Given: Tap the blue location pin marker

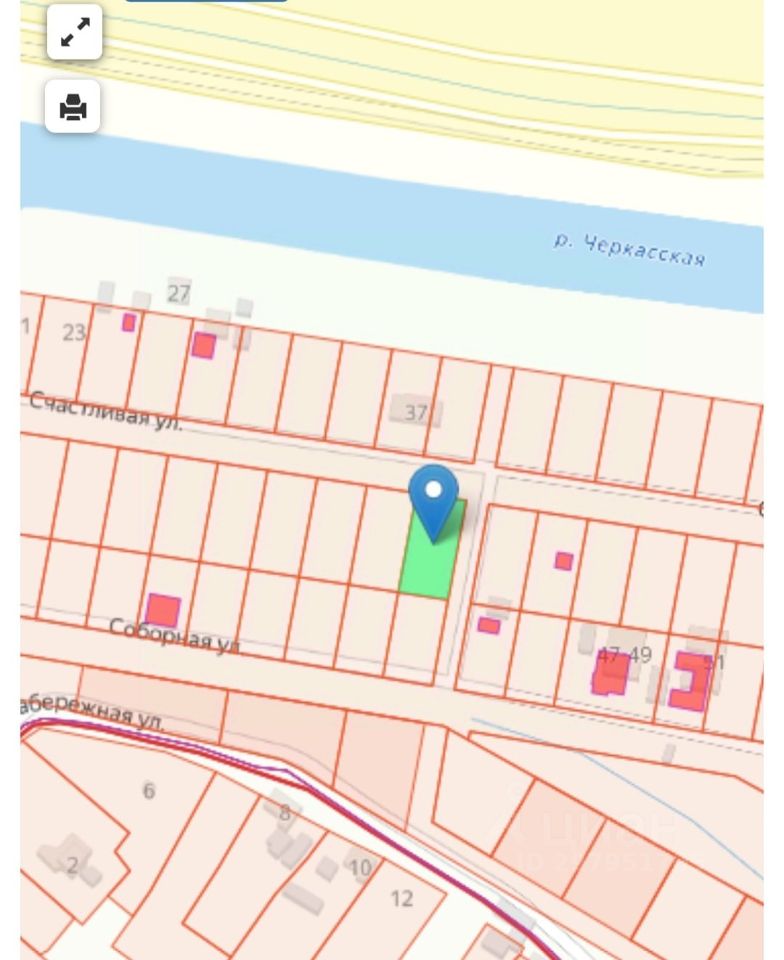Looking at the screenshot, I should point(434,497).
